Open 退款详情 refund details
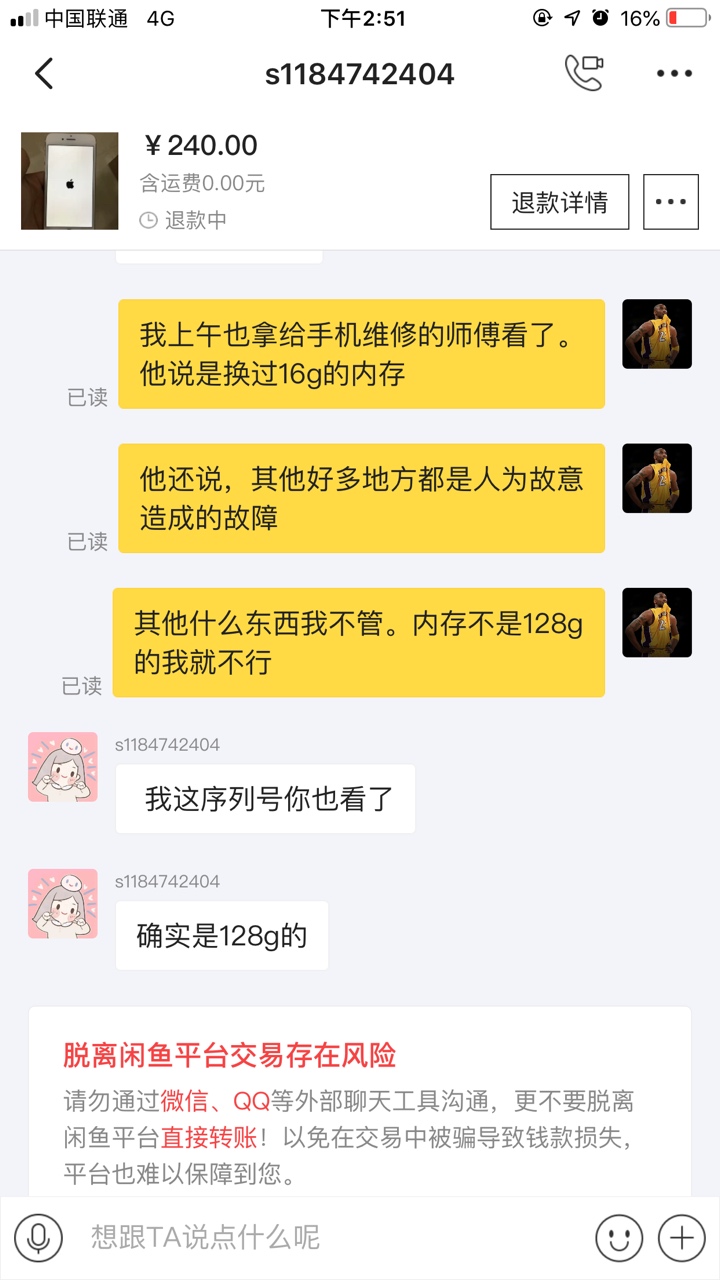The height and width of the screenshot is (1280, 720). 560,202
